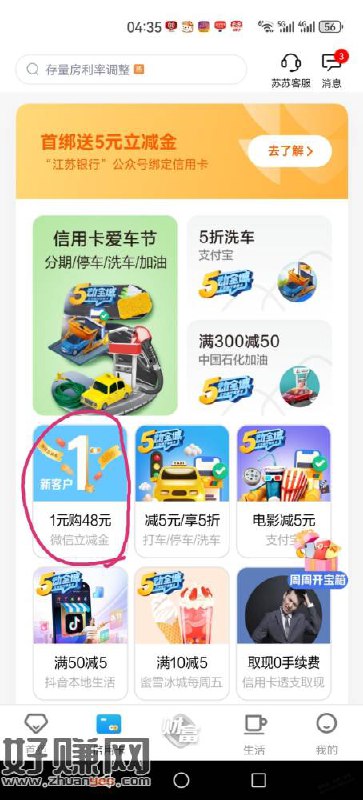Open the 满50减5 抖音本地生活 tile

coord(80,633)
